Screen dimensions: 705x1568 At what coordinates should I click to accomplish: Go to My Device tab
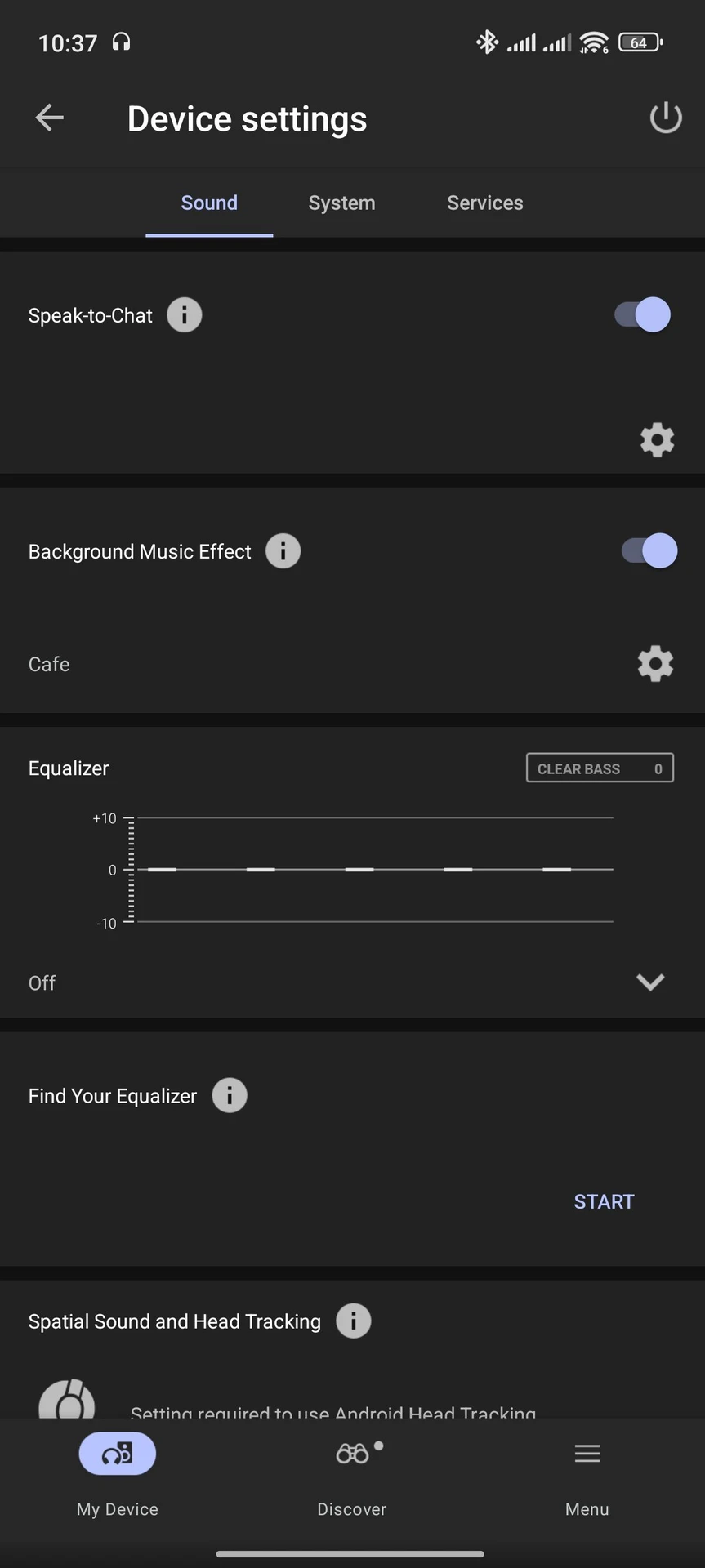(118, 1475)
